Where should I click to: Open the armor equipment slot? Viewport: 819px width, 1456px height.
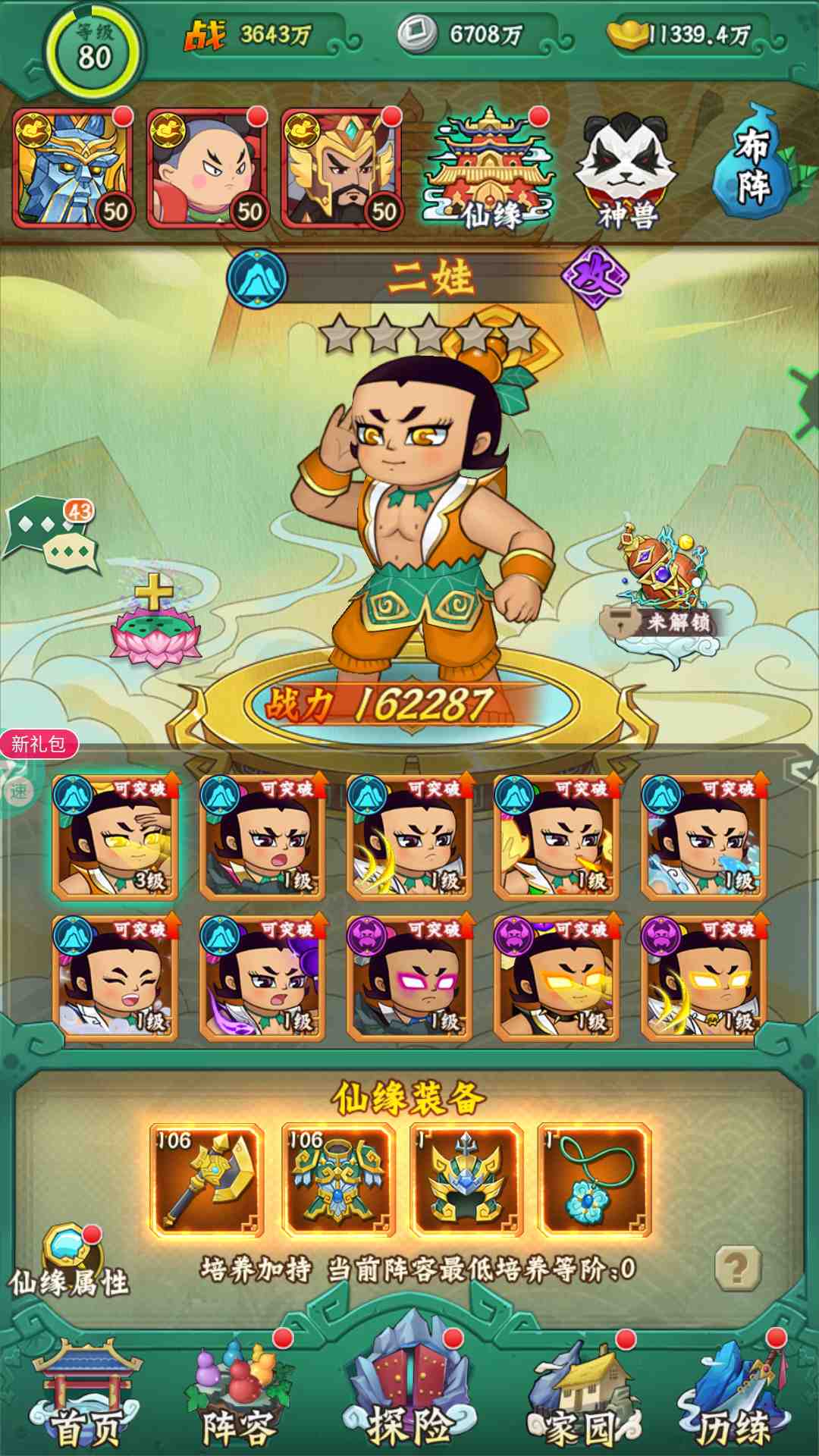(x=338, y=1181)
